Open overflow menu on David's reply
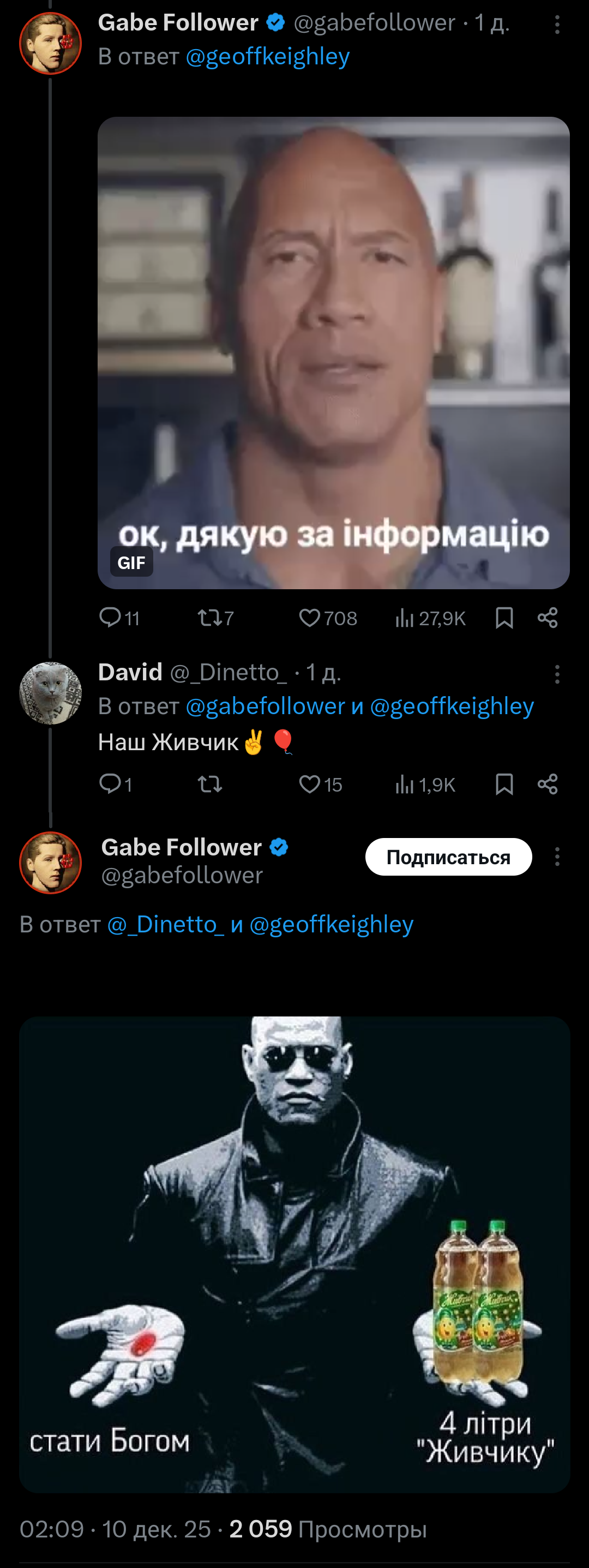Viewport: 589px width, 1568px height. (x=557, y=674)
